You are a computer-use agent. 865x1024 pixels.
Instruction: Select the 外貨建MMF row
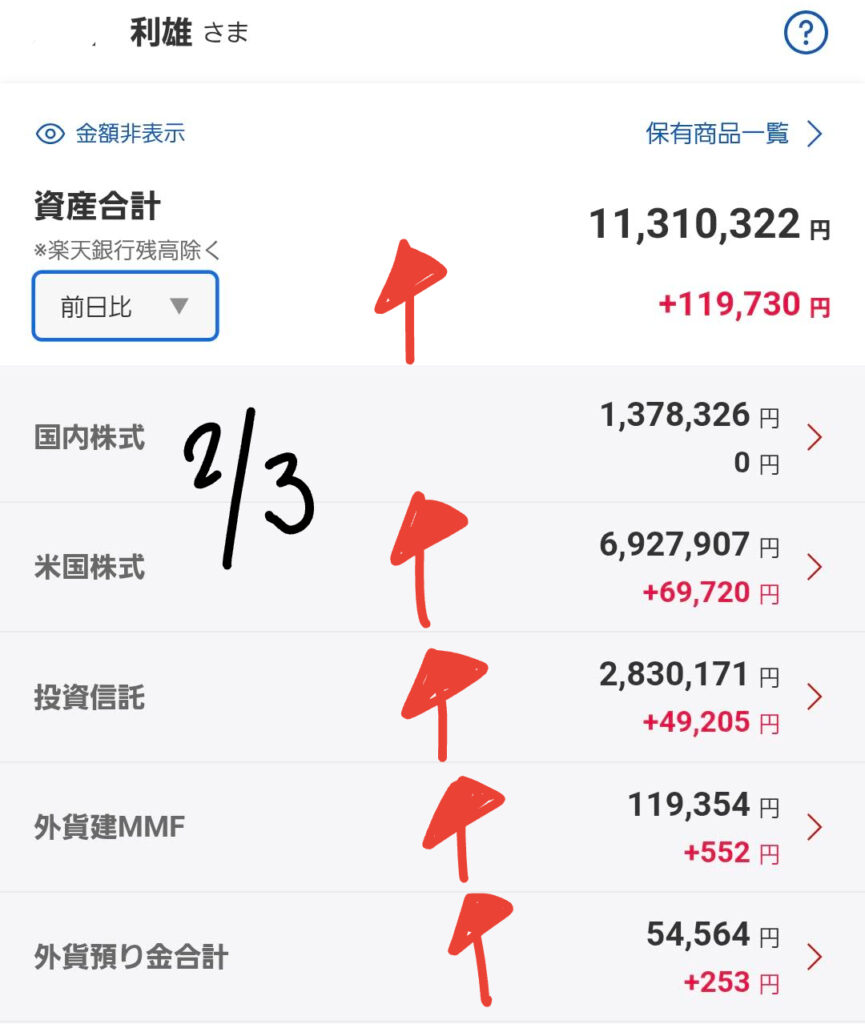click(x=432, y=827)
